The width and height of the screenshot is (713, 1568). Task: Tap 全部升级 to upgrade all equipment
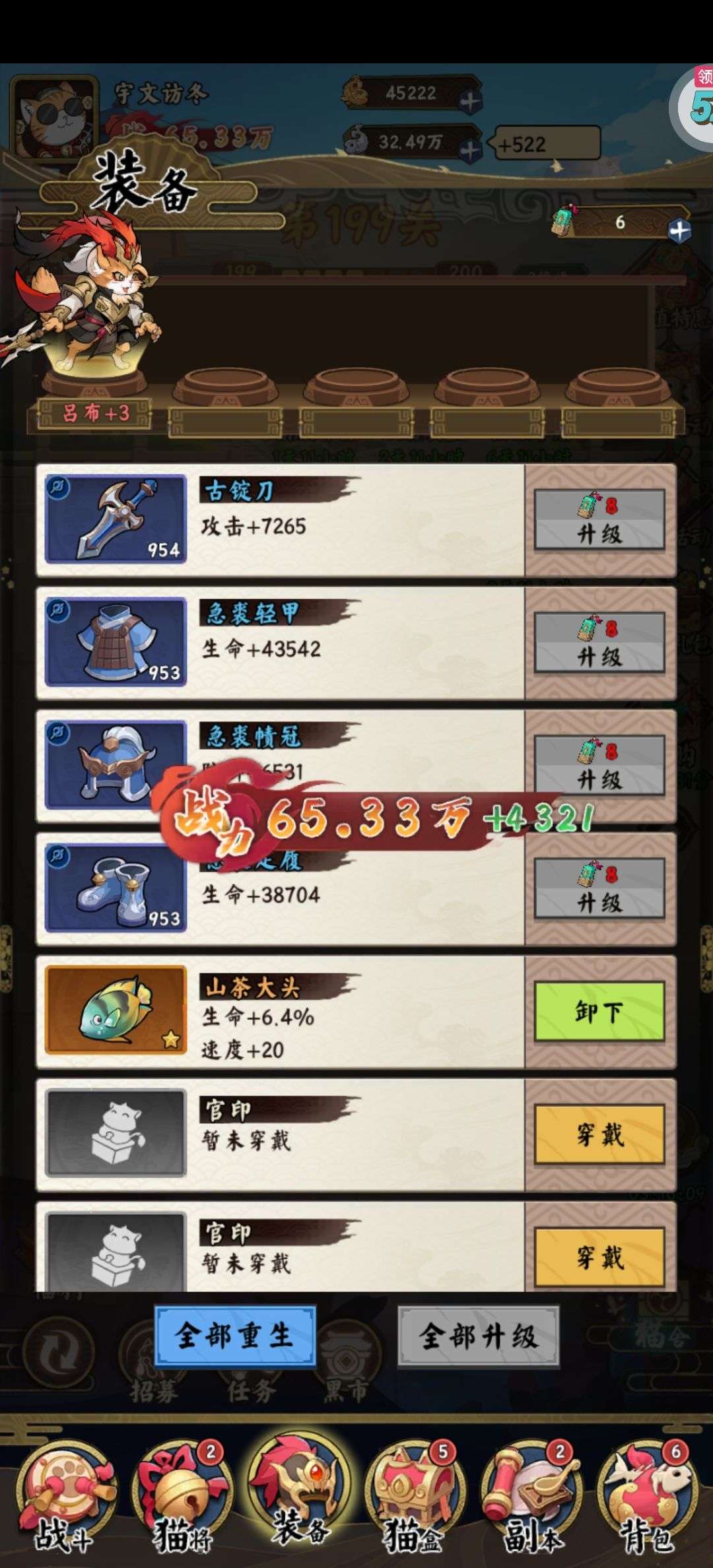(478, 1336)
